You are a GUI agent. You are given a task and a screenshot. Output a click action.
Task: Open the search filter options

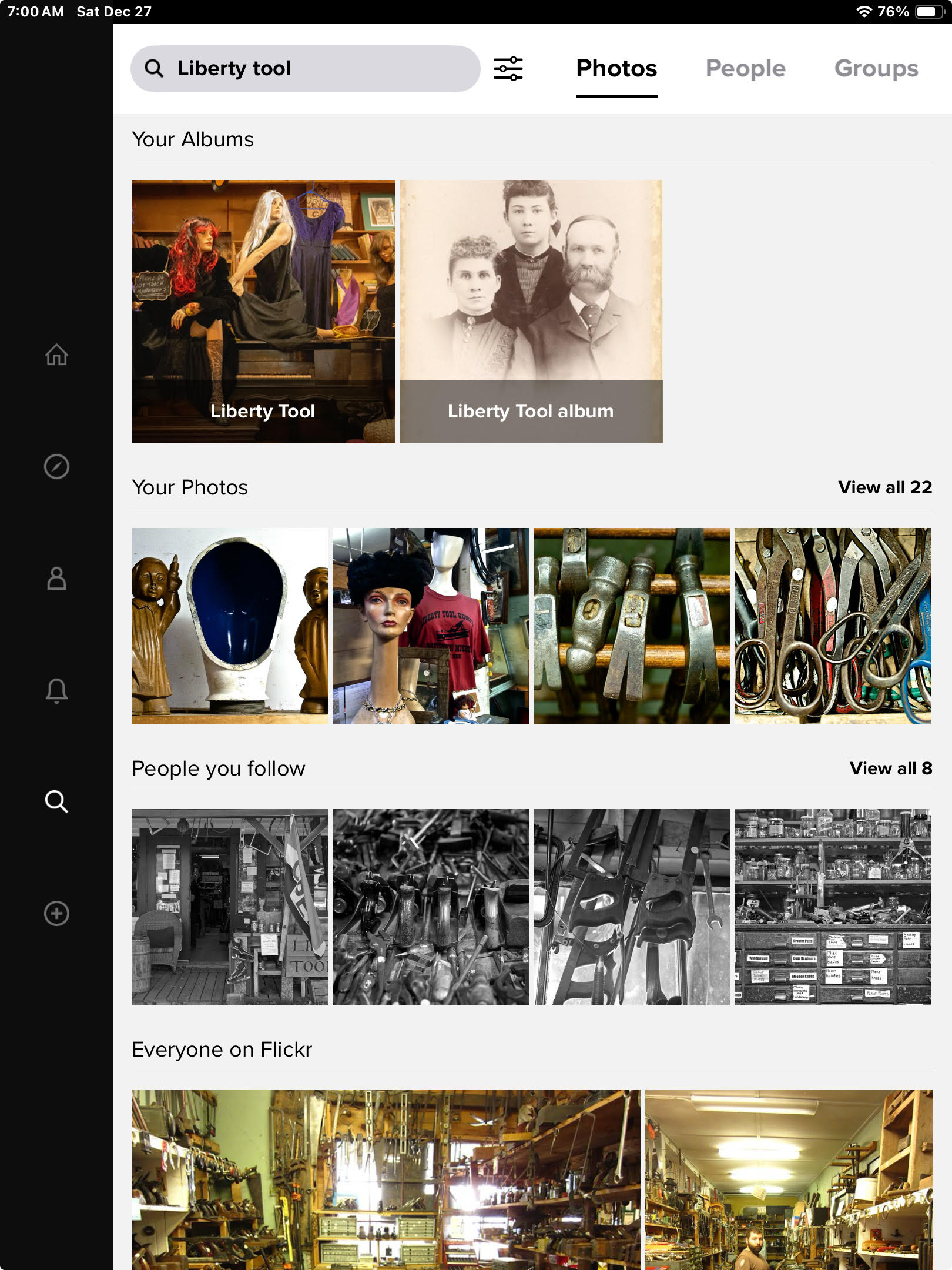pyautogui.click(x=508, y=69)
